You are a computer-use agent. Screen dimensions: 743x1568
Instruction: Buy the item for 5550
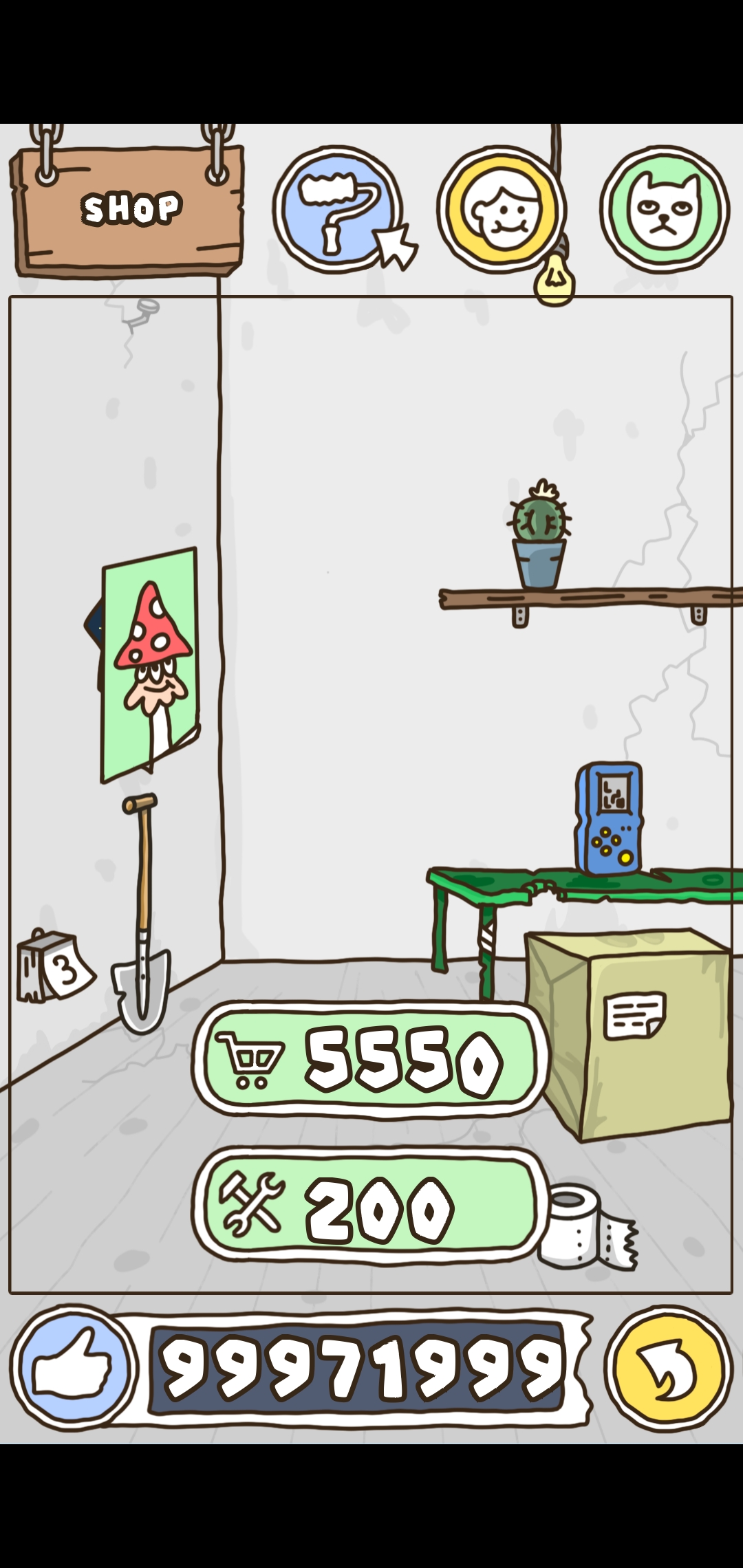pyautogui.click(x=368, y=1059)
